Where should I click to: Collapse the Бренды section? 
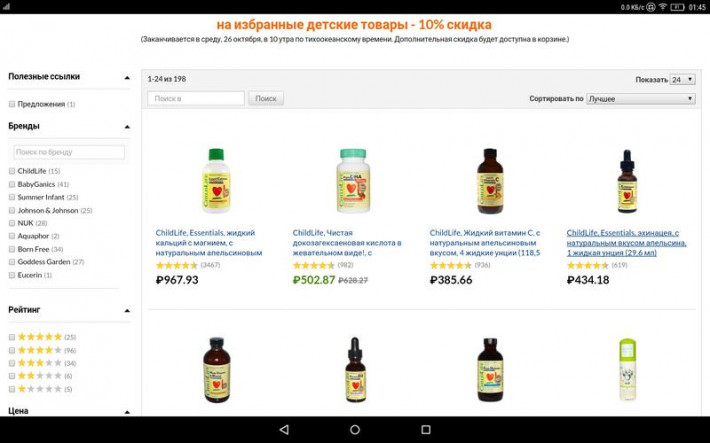(127, 127)
